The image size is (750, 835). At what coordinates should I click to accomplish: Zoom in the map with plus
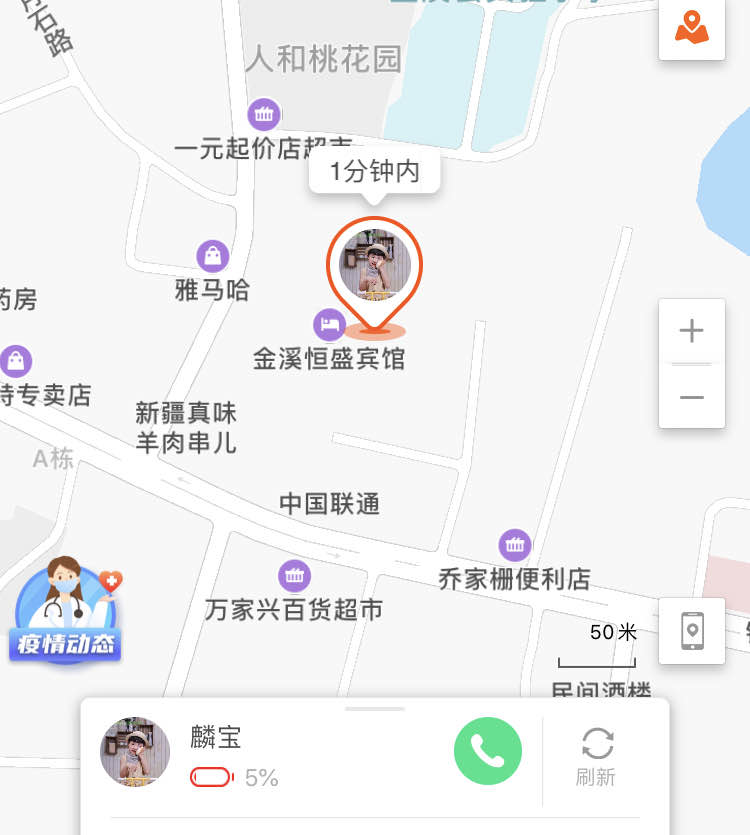(x=691, y=331)
